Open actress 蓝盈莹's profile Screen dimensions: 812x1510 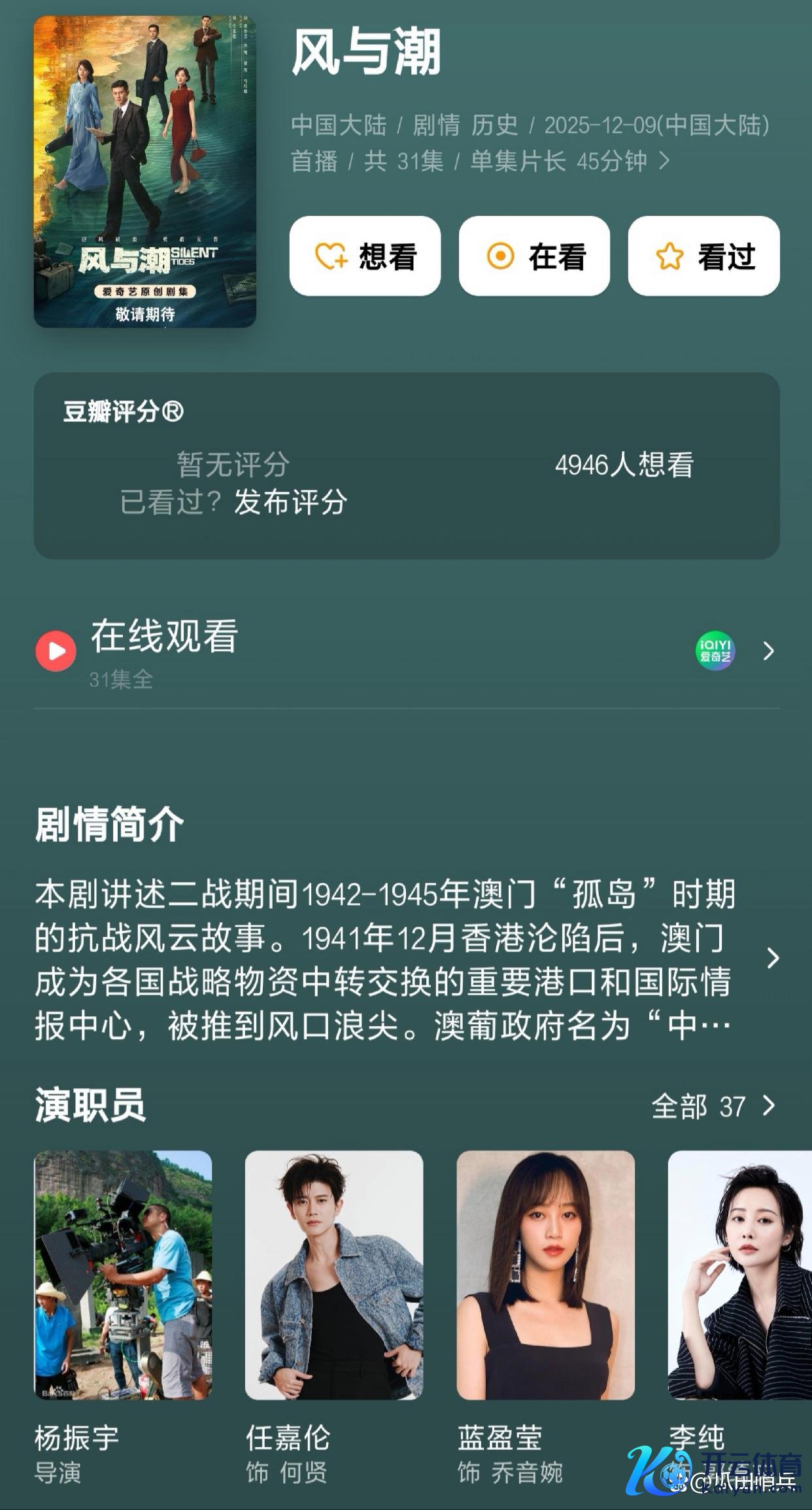[x=545, y=1275]
